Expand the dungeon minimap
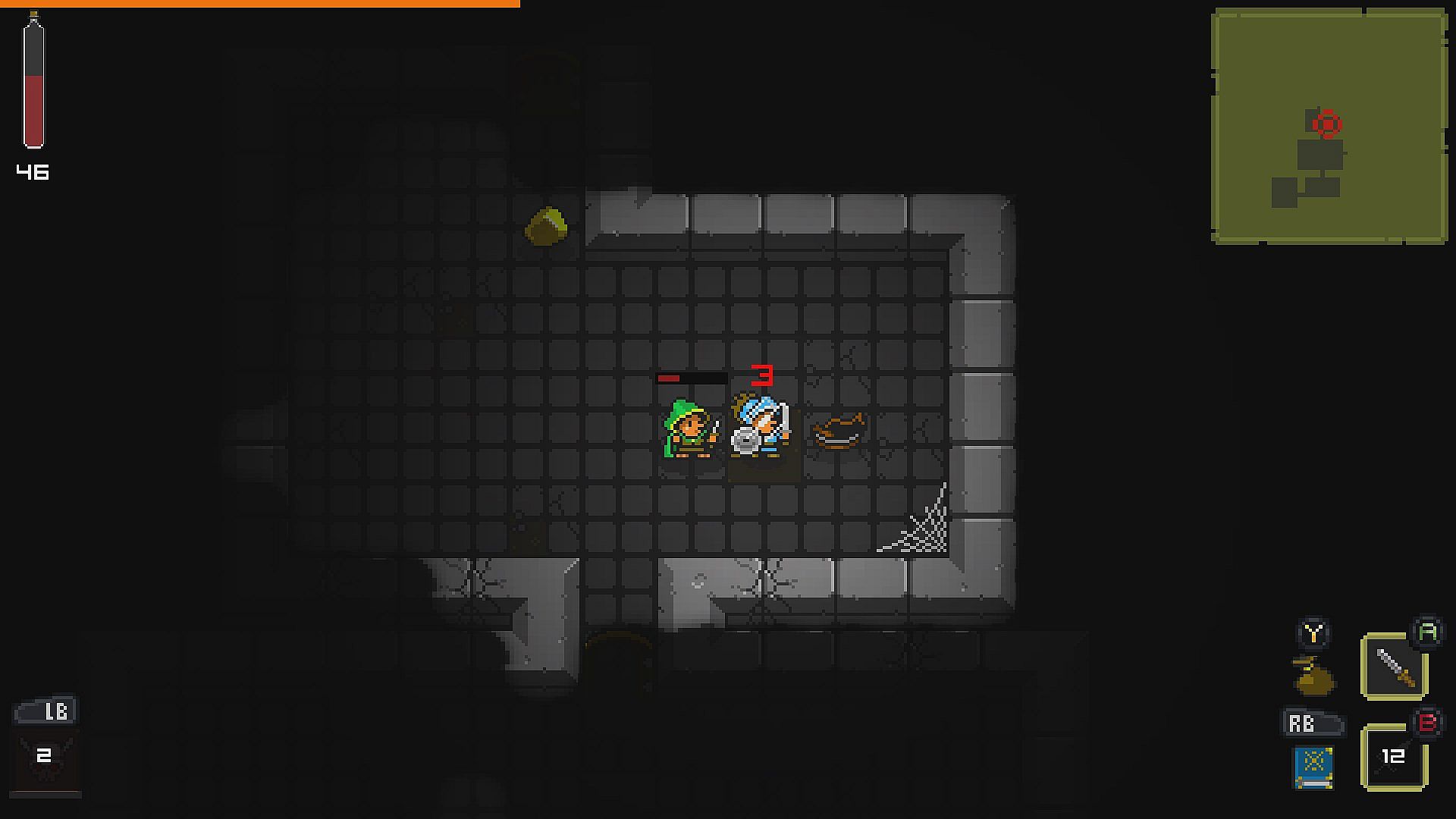The width and height of the screenshot is (1456, 819). click(x=1329, y=126)
